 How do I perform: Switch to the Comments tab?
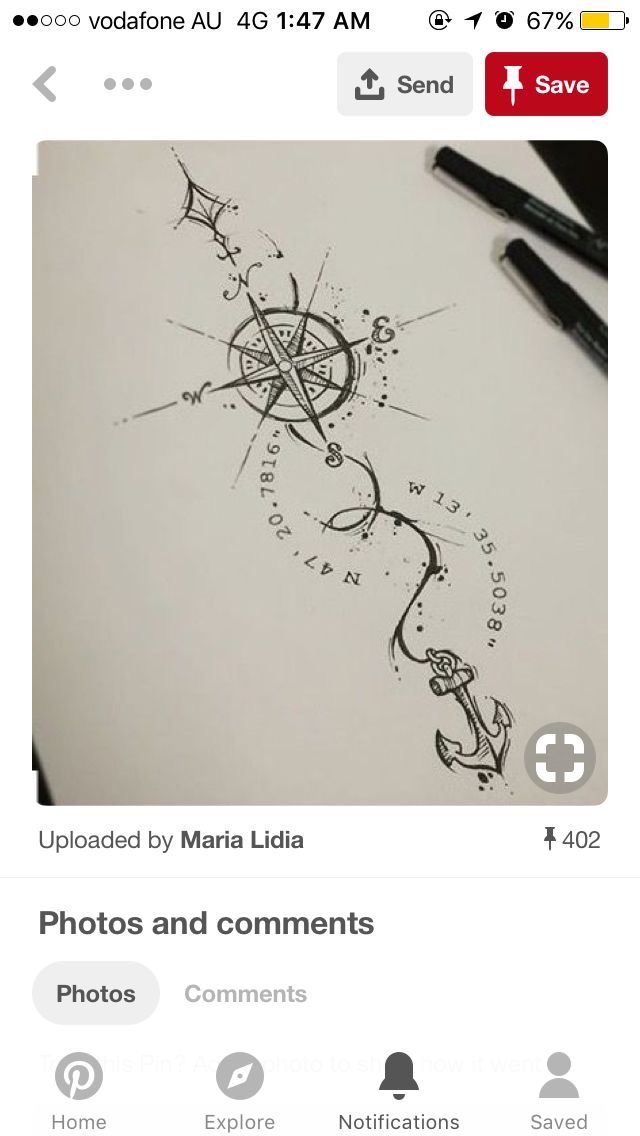tap(246, 994)
